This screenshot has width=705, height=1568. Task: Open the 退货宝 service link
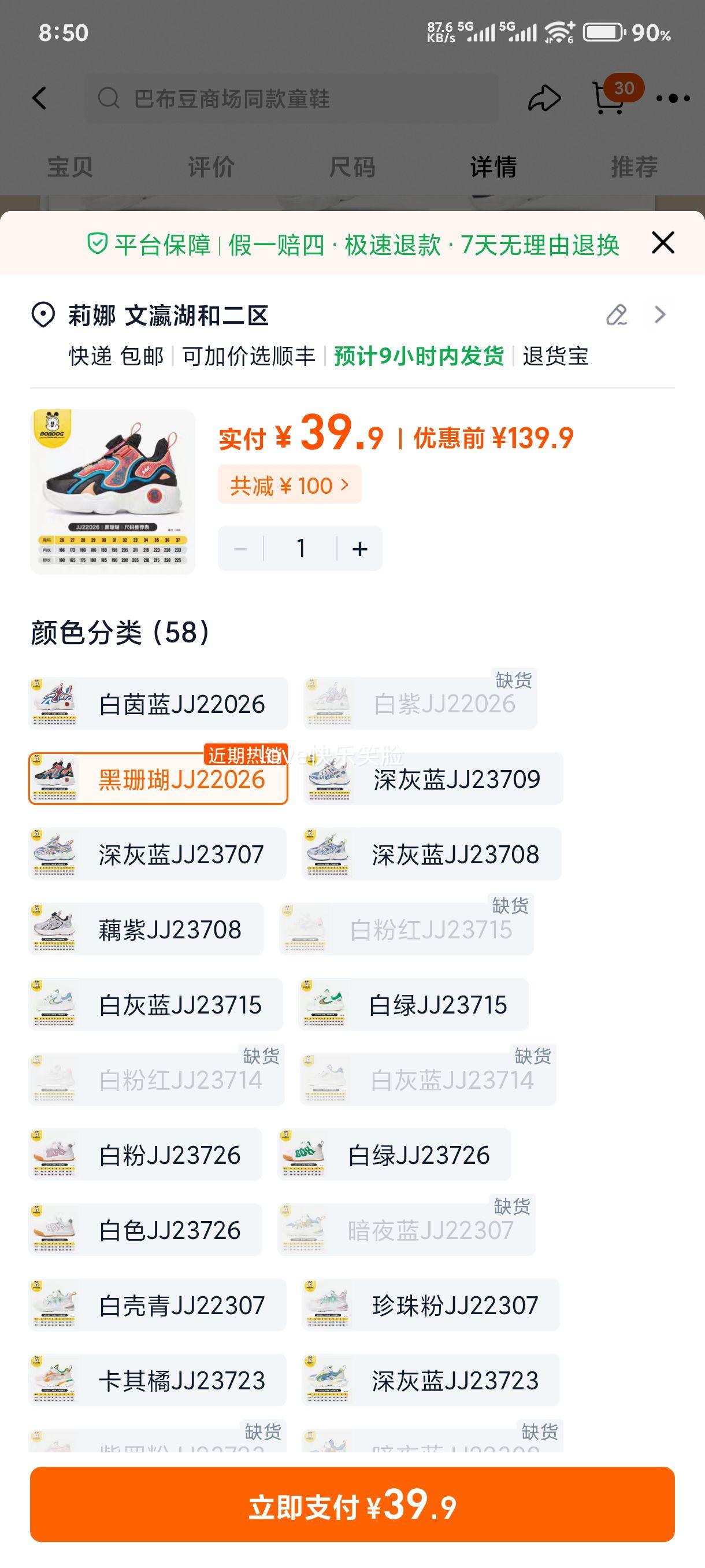click(x=555, y=358)
